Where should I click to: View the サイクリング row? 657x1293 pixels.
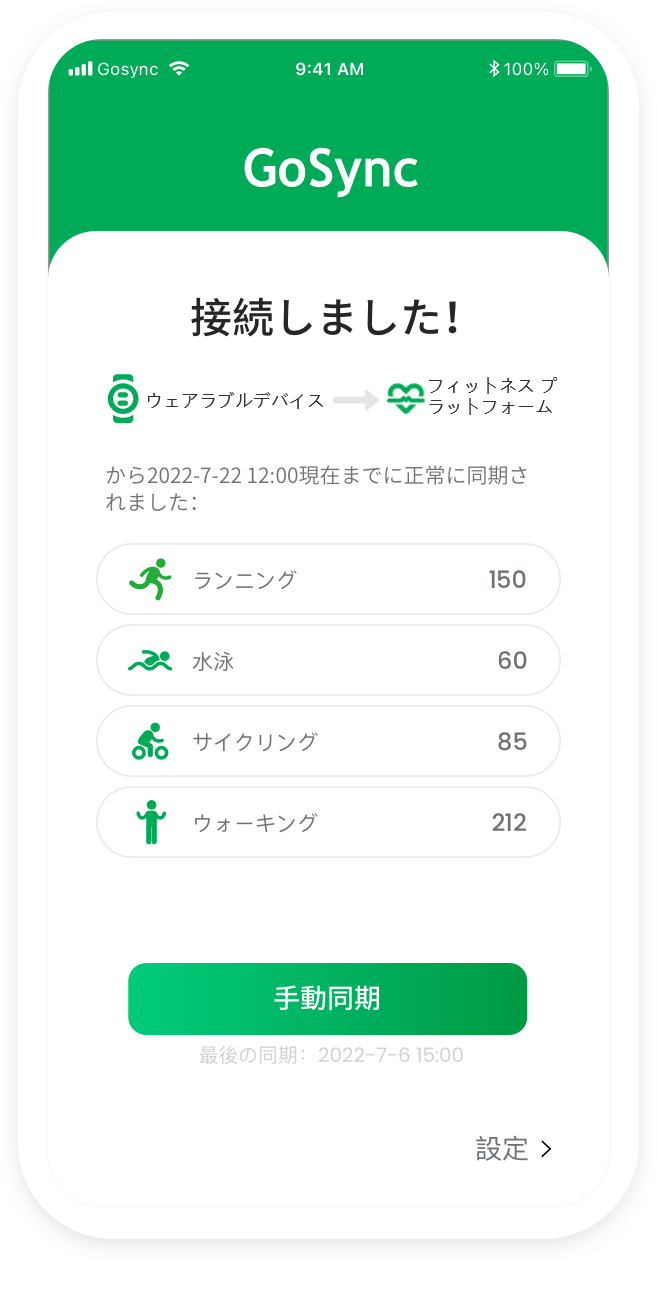coord(328,741)
